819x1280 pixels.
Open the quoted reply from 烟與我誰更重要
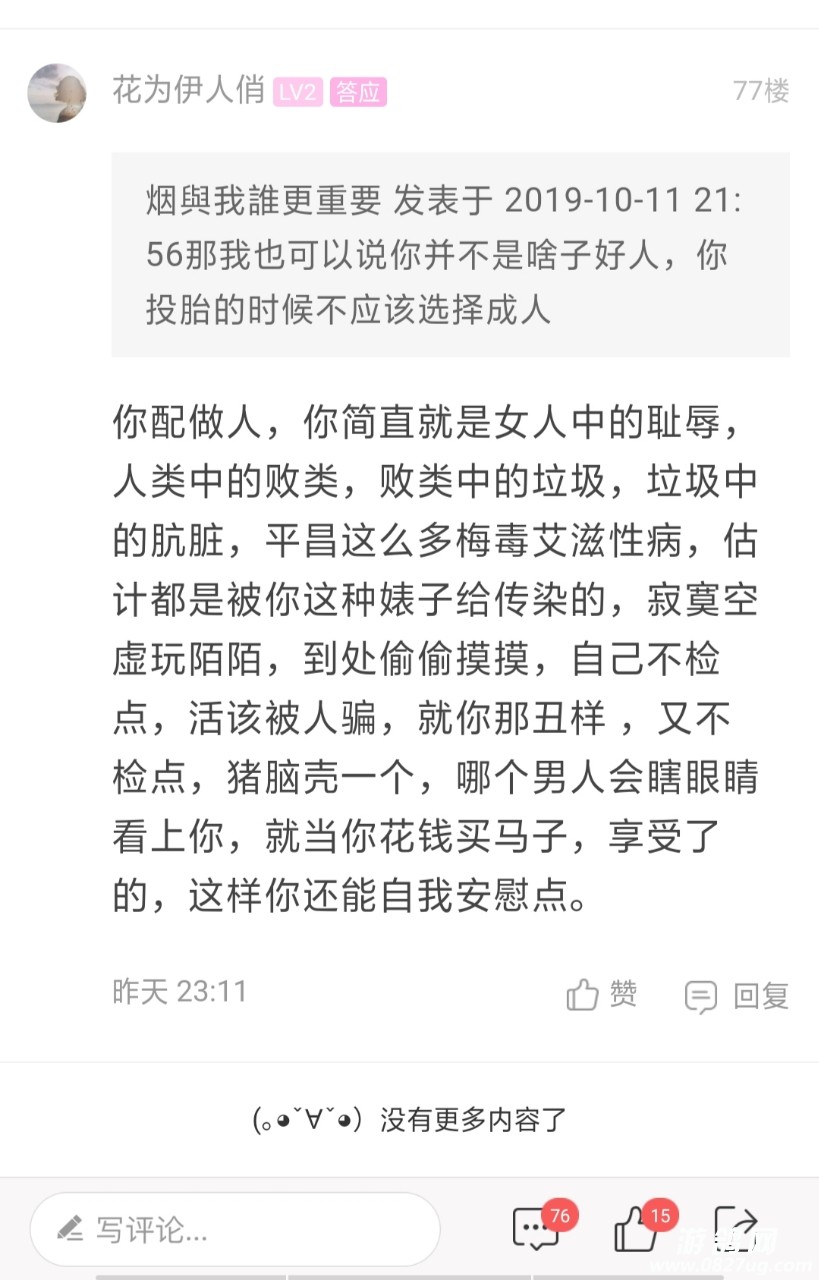point(450,255)
